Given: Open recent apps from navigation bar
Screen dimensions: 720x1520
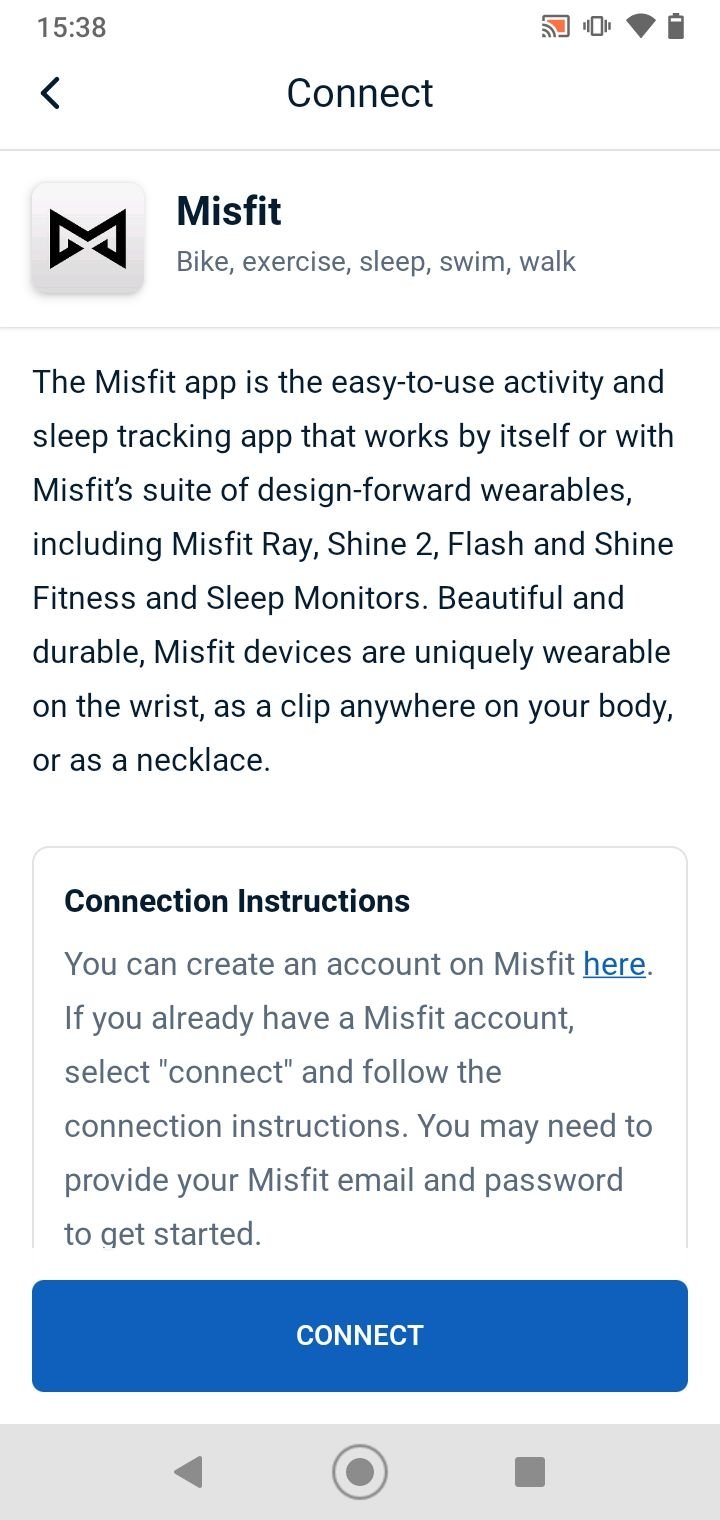Looking at the screenshot, I should (x=529, y=1472).
